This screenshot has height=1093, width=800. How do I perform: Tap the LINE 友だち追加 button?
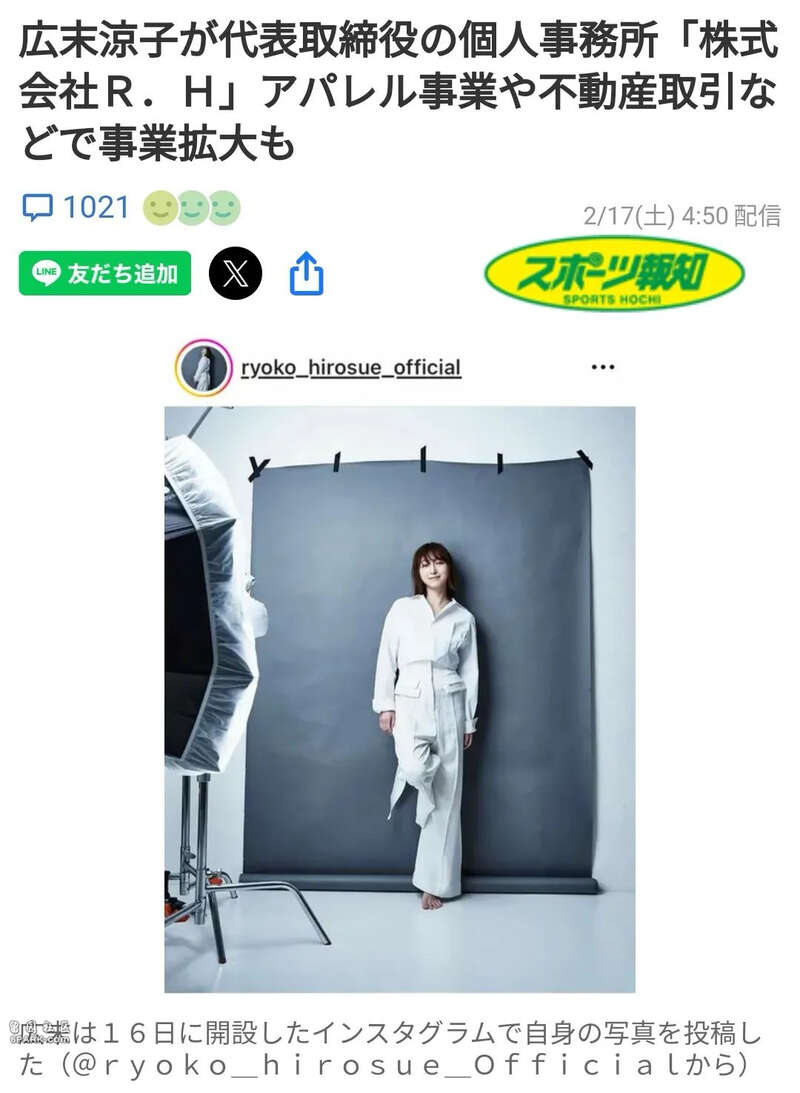coord(105,273)
